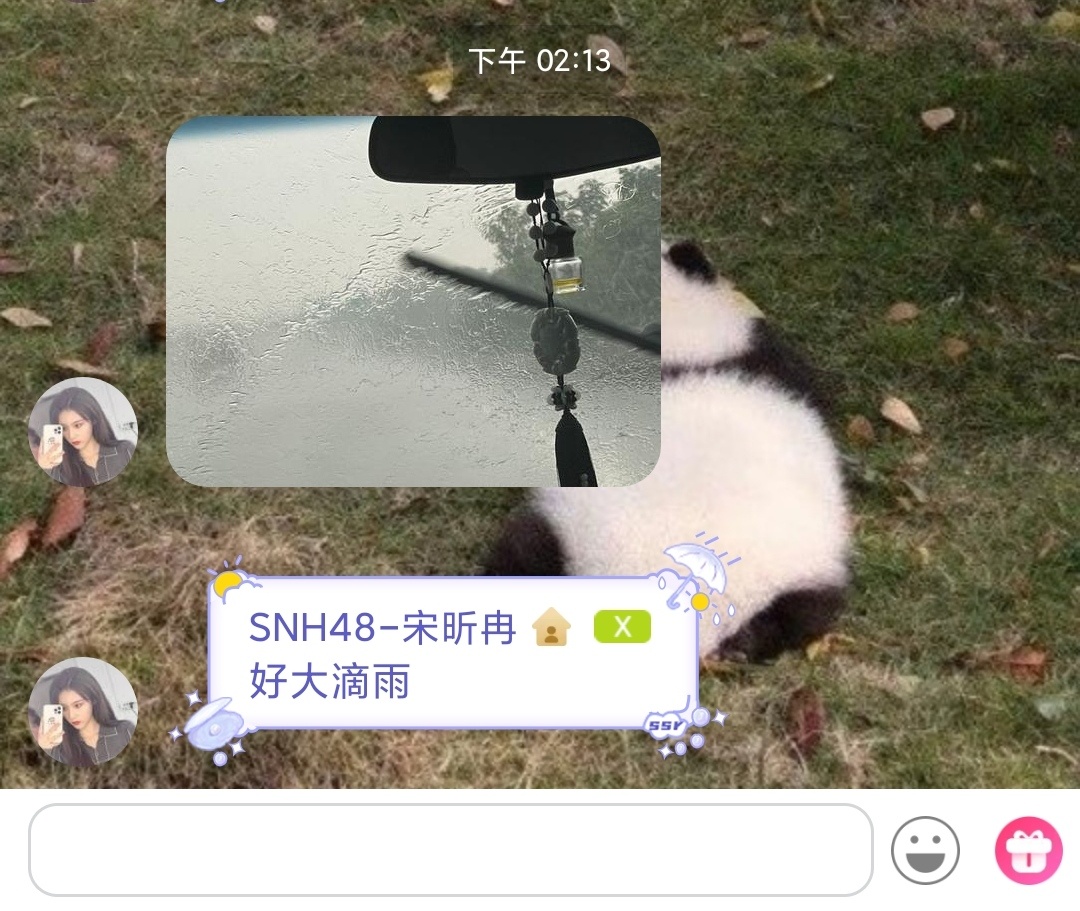Open the emoji picker
The width and height of the screenshot is (1080, 911).
tap(925, 850)
